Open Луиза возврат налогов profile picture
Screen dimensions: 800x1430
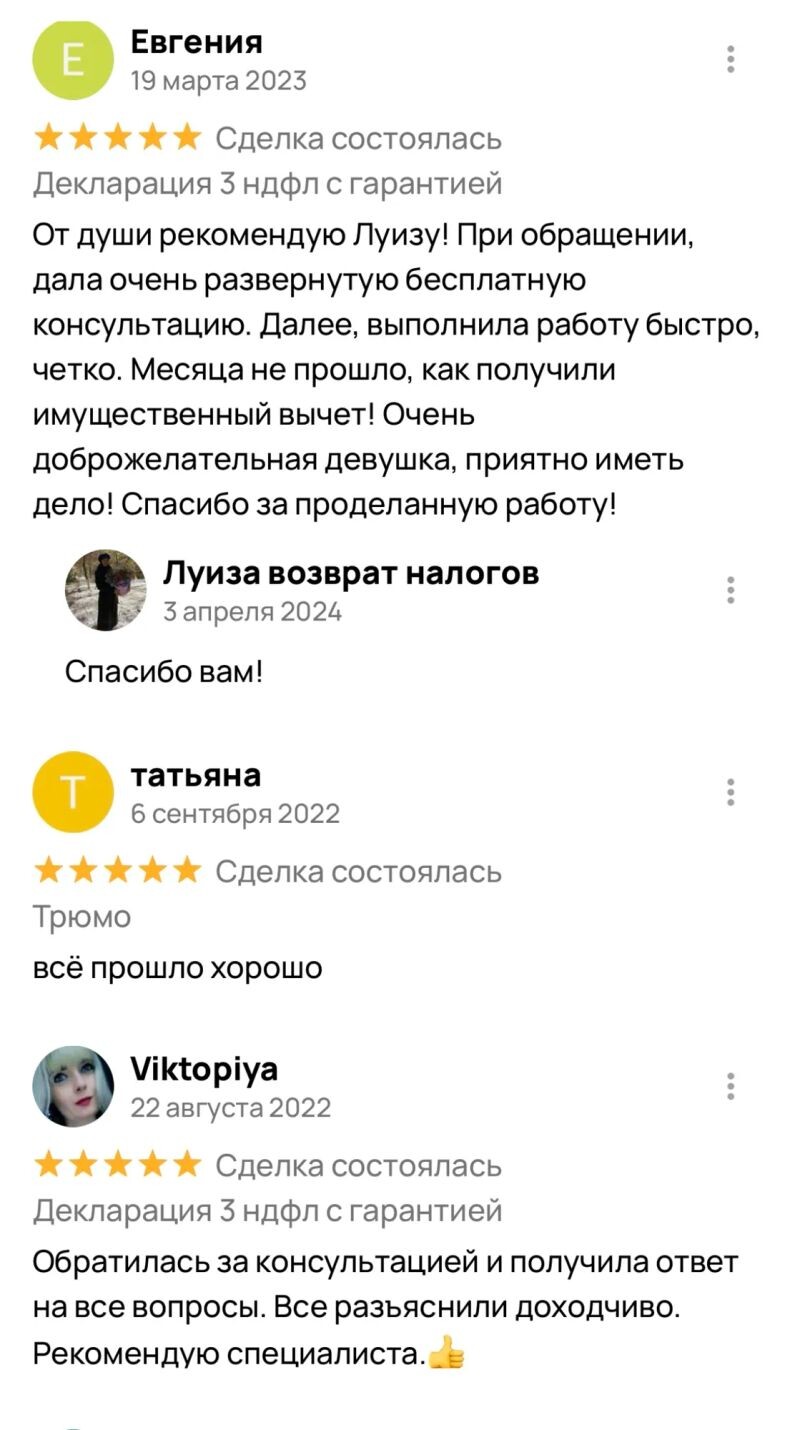point(106,591)
